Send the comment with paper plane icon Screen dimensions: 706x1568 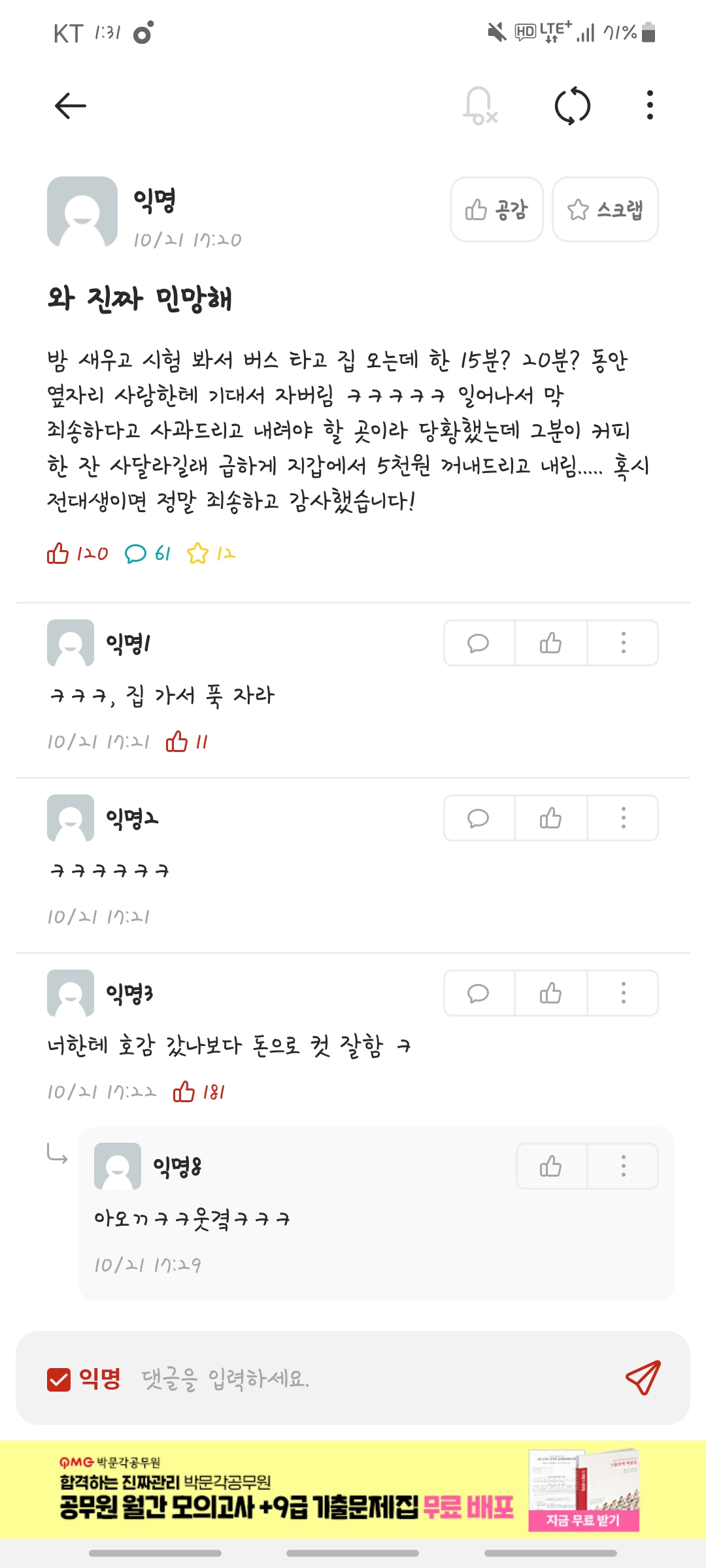click(x=643, y=1379)
